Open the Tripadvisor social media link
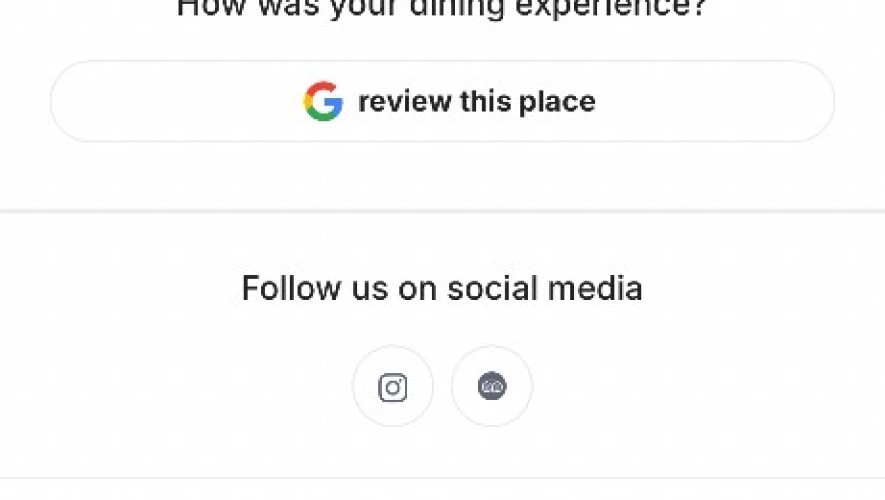885x500 pixels. click(x=492, y=387)
